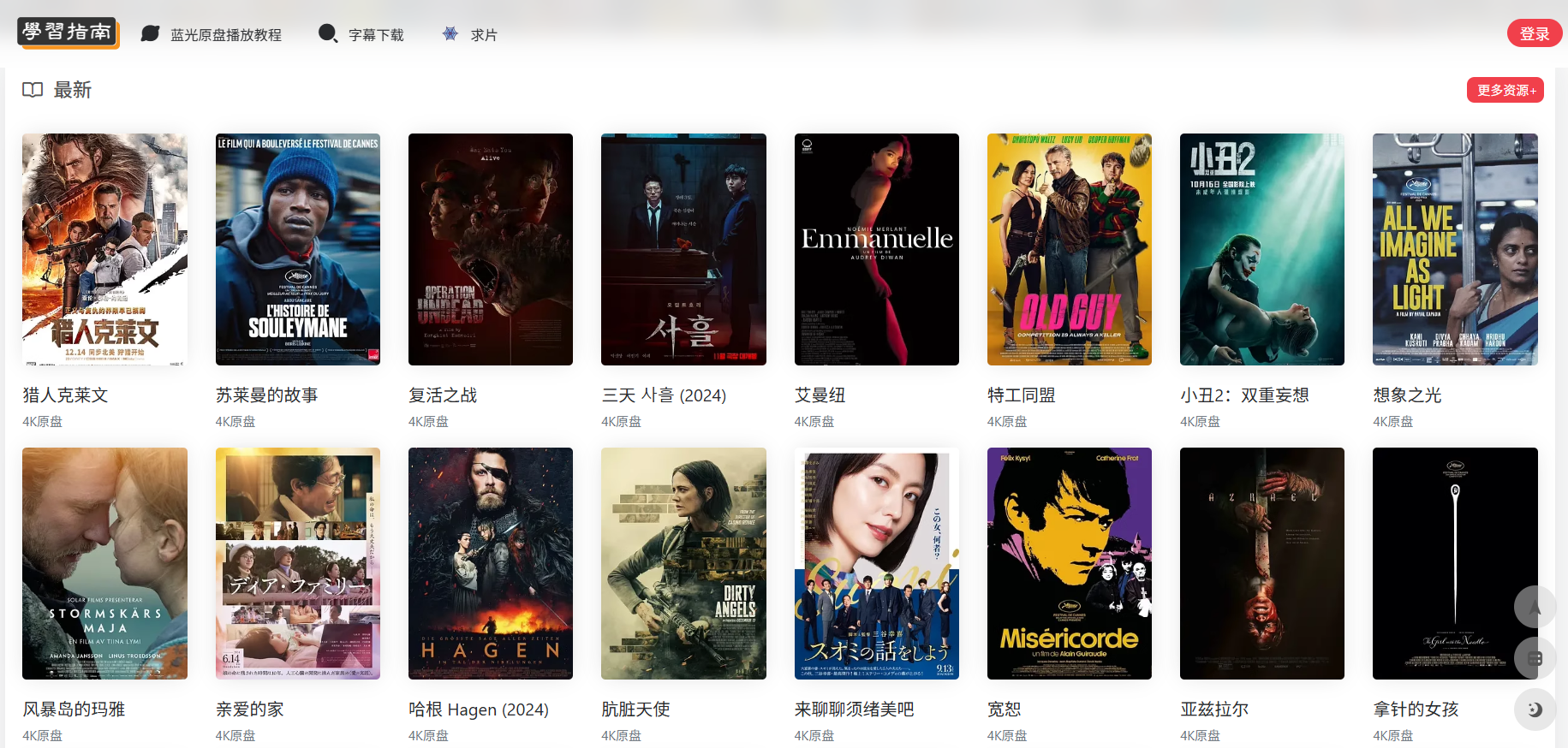Open the 求片 request page
Image resolution: width=1568 pixels, height=748 pixels.
483,35
